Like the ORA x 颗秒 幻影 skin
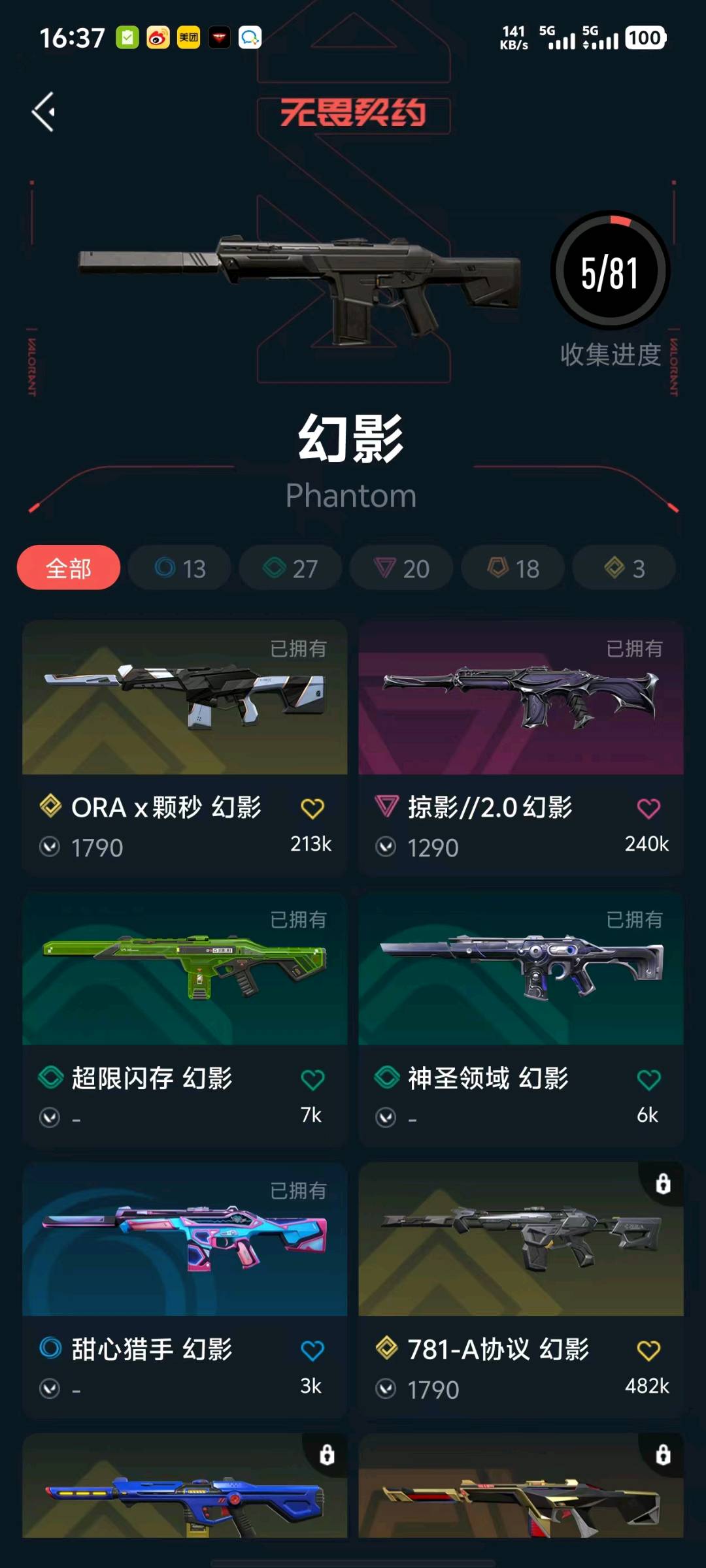The image size is (706, 1568). click(x=312, y=809)
